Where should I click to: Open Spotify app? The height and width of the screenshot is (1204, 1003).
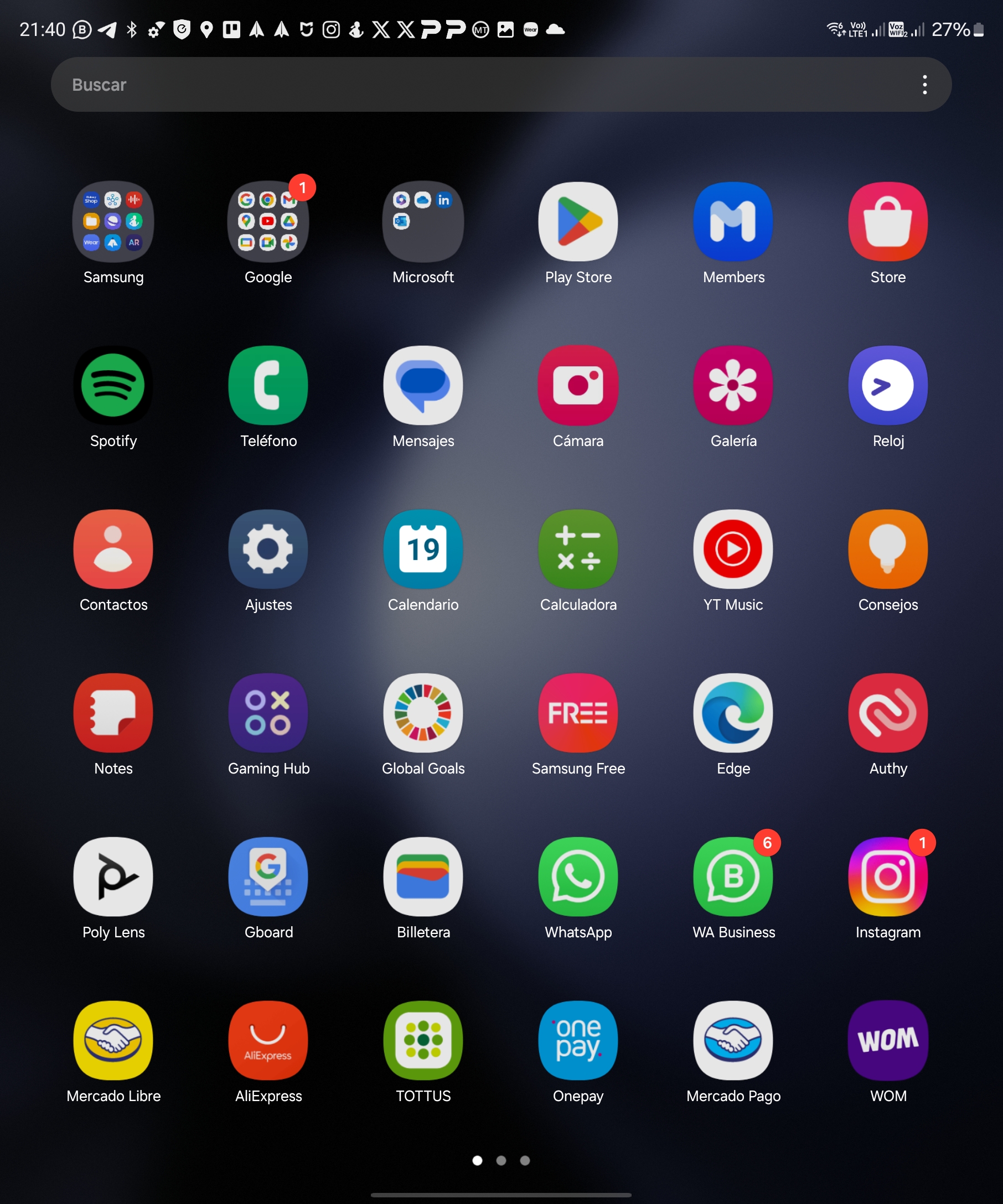[x=113, y=385]
